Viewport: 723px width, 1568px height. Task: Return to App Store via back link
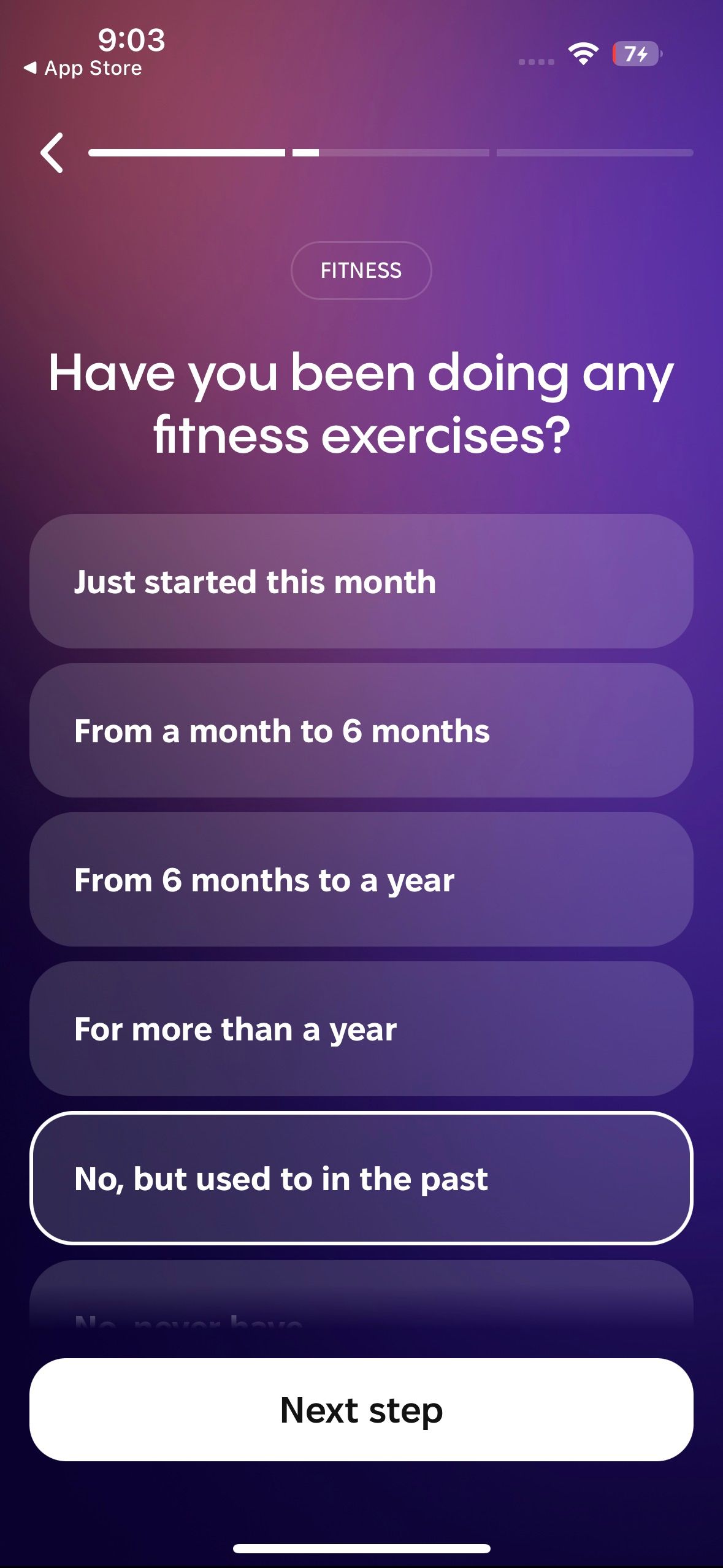point(83,68)
